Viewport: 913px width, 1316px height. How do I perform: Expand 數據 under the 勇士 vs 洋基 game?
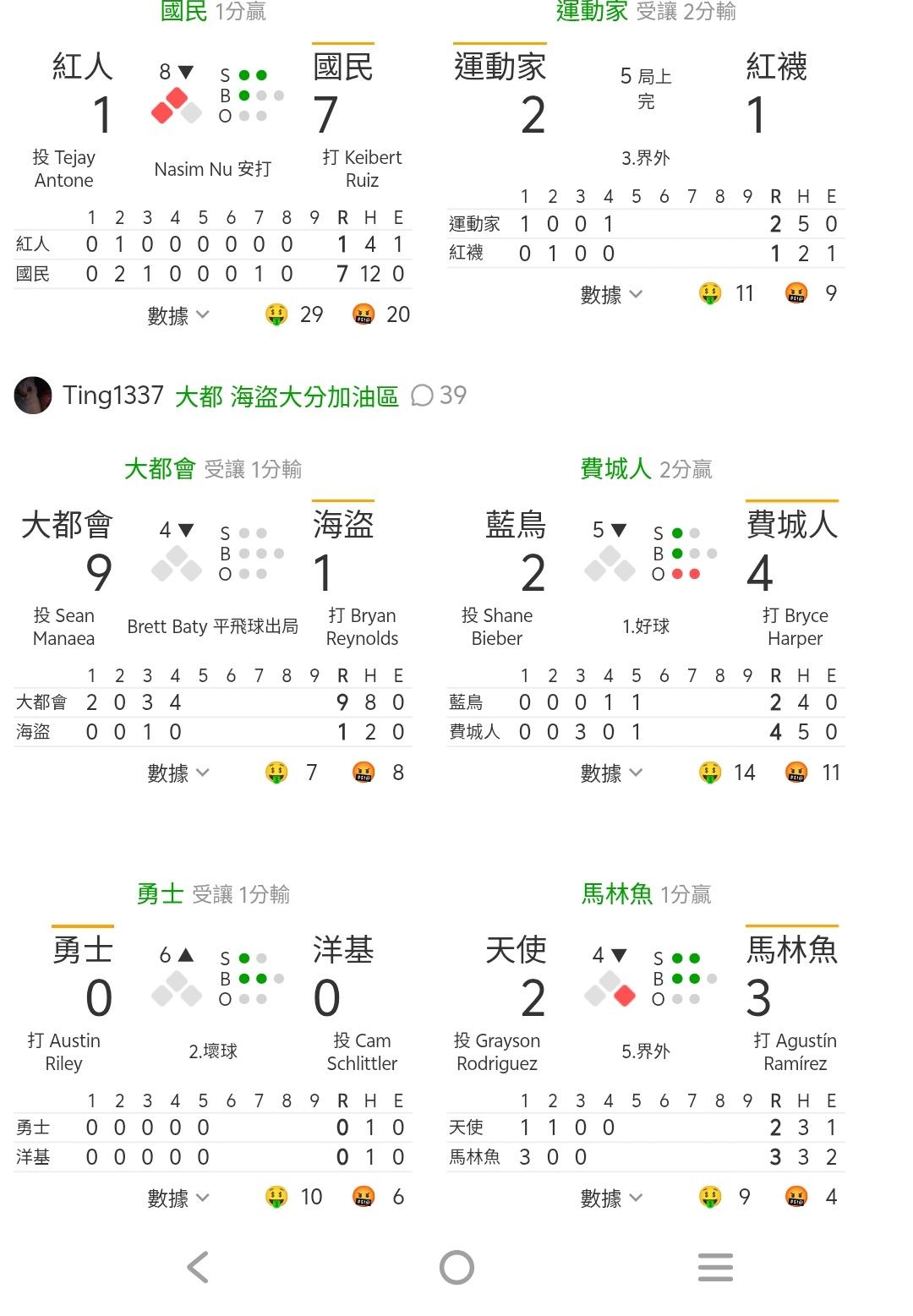coord(178,1199)
